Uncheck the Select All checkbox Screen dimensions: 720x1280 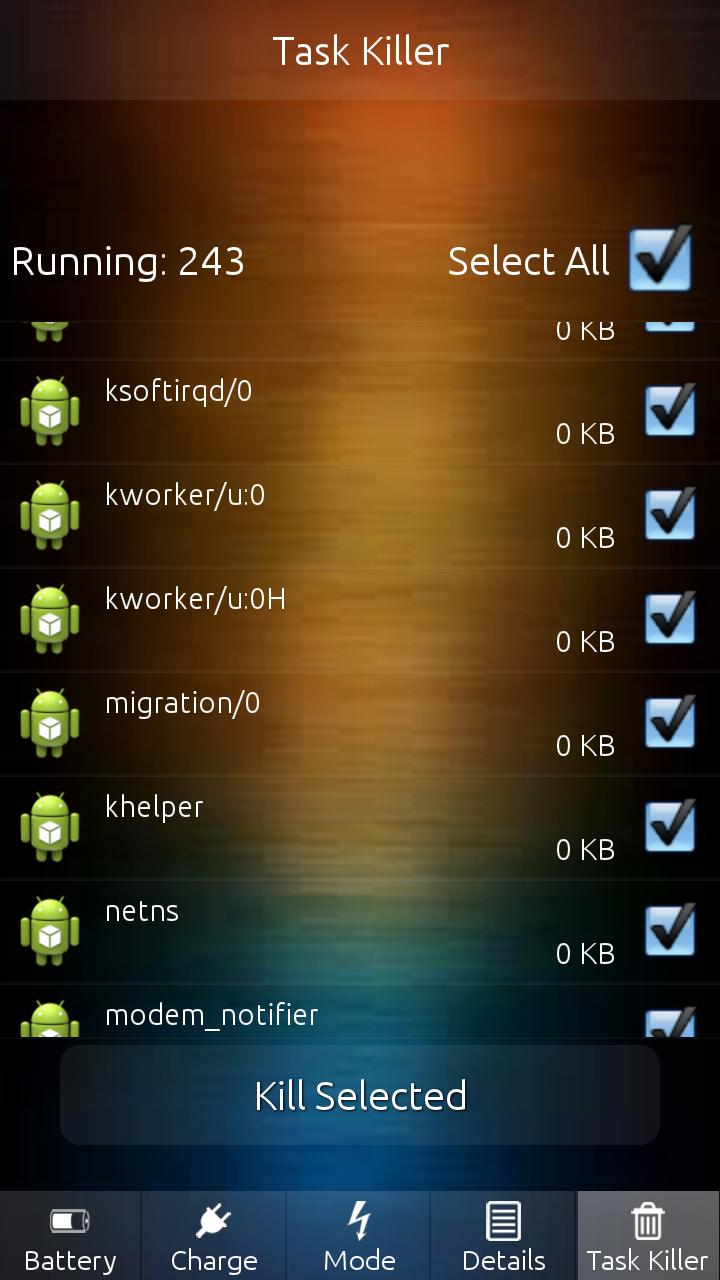pyautogui.click(x=661, y=260)
